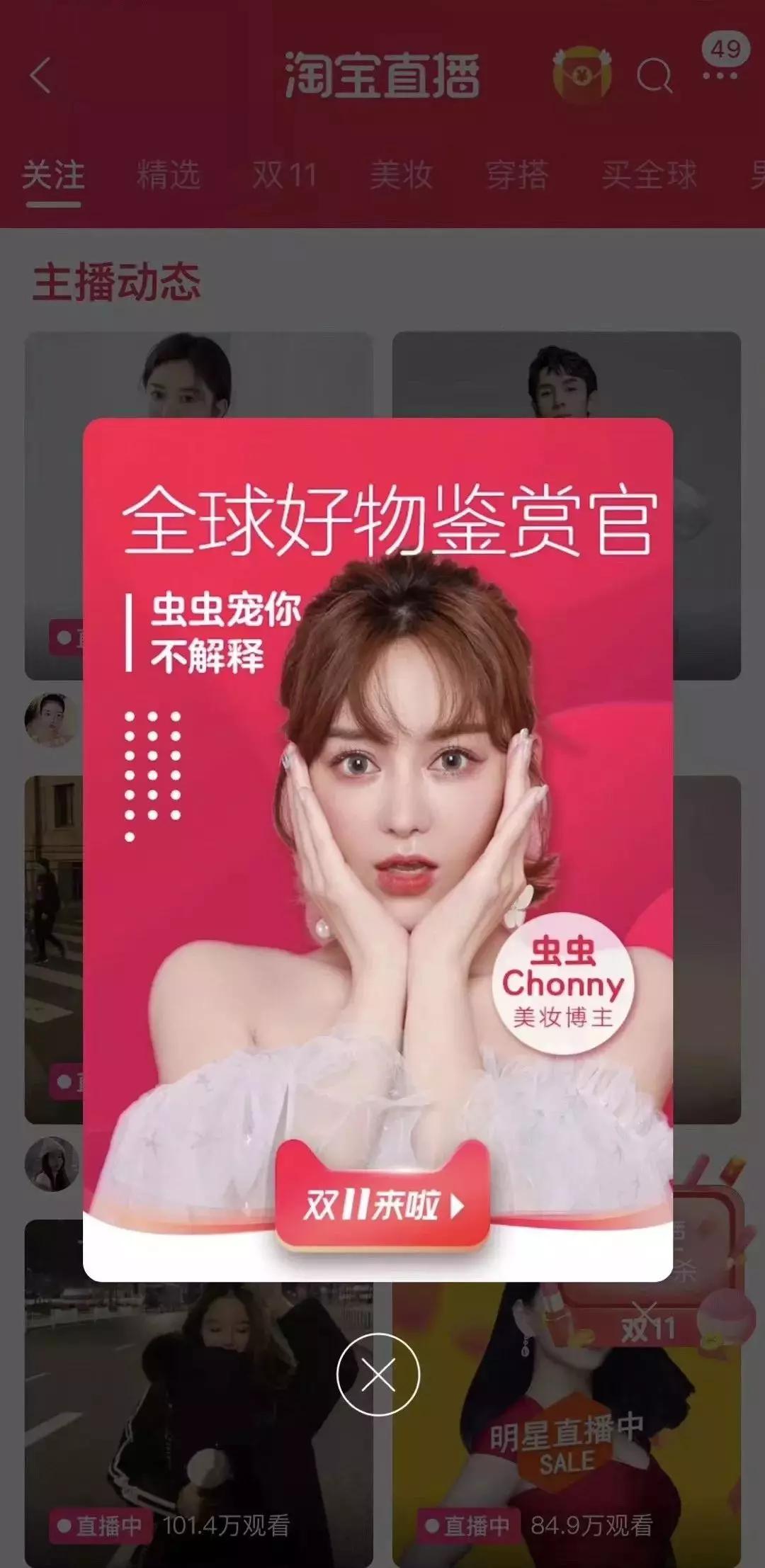
Task: Open the search icon
Action: click(653, 75)
